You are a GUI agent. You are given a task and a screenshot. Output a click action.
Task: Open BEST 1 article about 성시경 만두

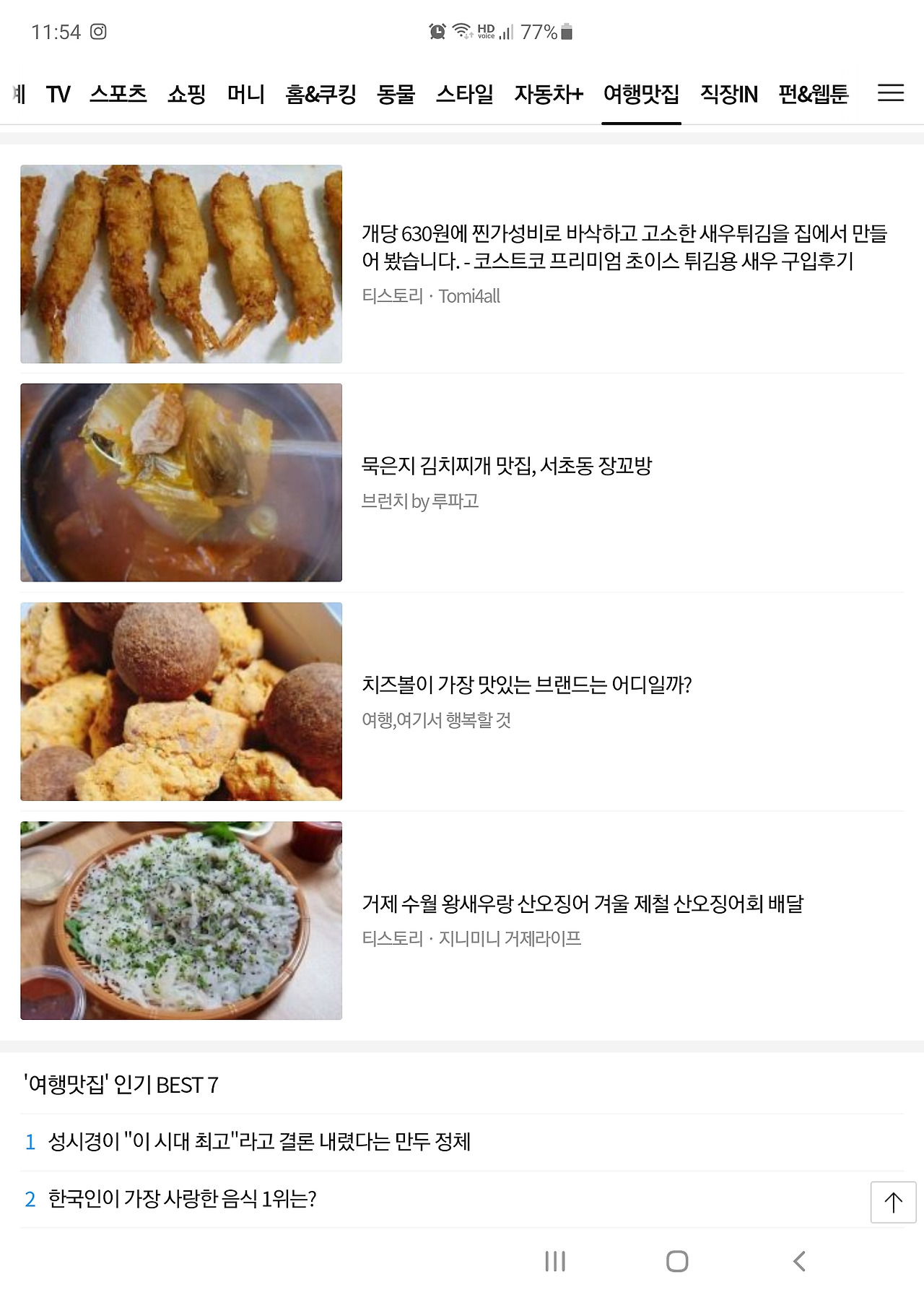point(259,1141)
